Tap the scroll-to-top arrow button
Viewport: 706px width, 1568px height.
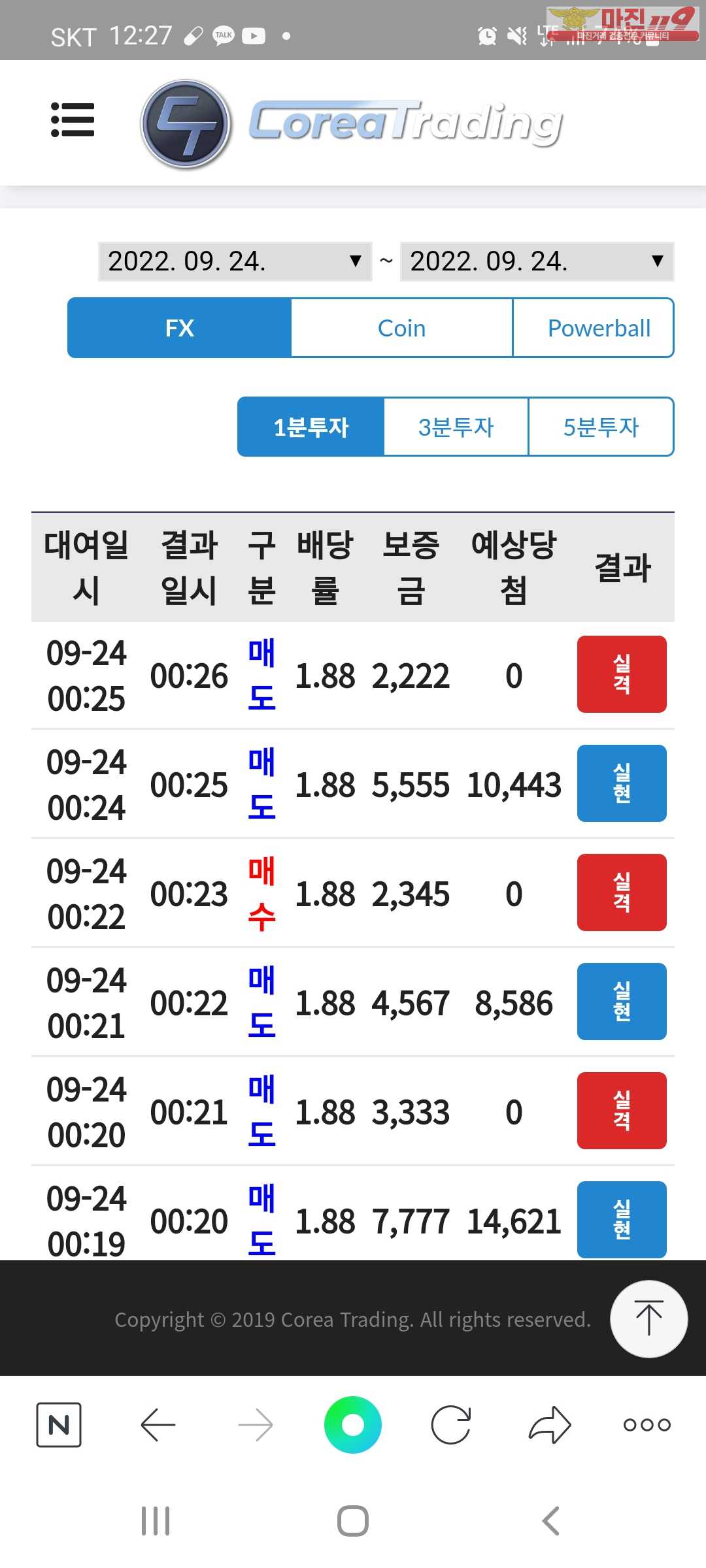click(648, 1318)
